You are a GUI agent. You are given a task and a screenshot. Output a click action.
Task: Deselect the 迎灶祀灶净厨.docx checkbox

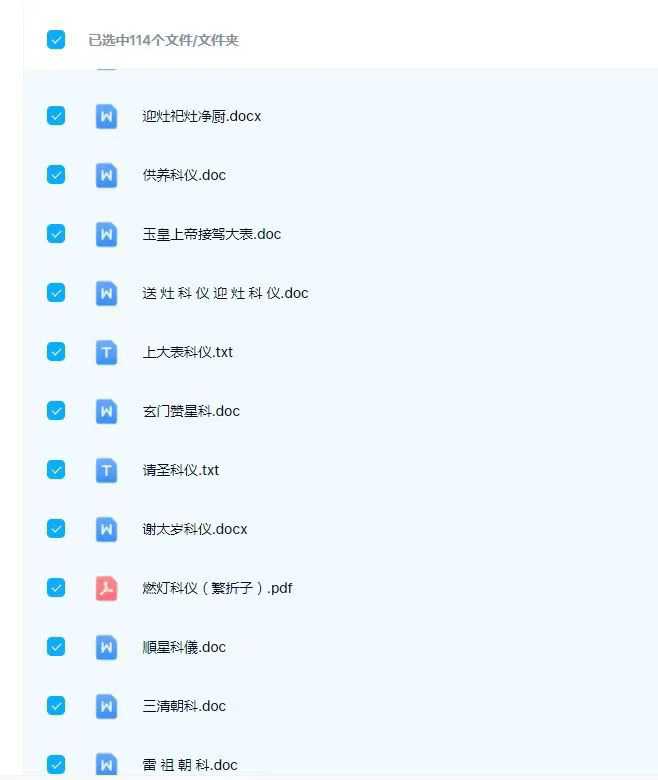pos(56,116)
